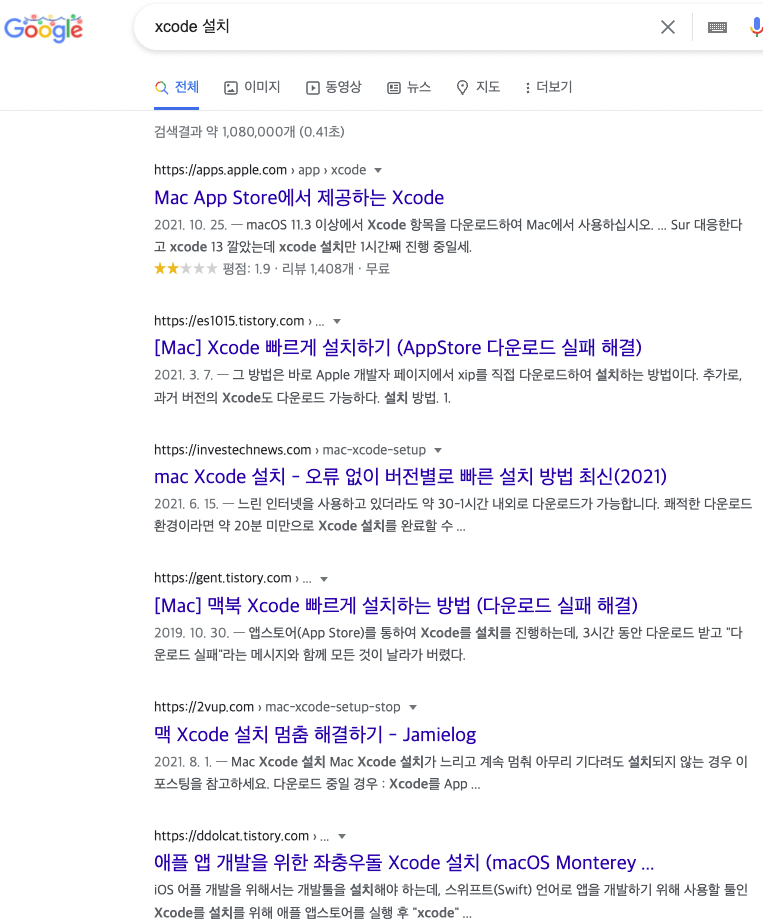
Task: Start voice search with microphone
Action: point(756,27)
